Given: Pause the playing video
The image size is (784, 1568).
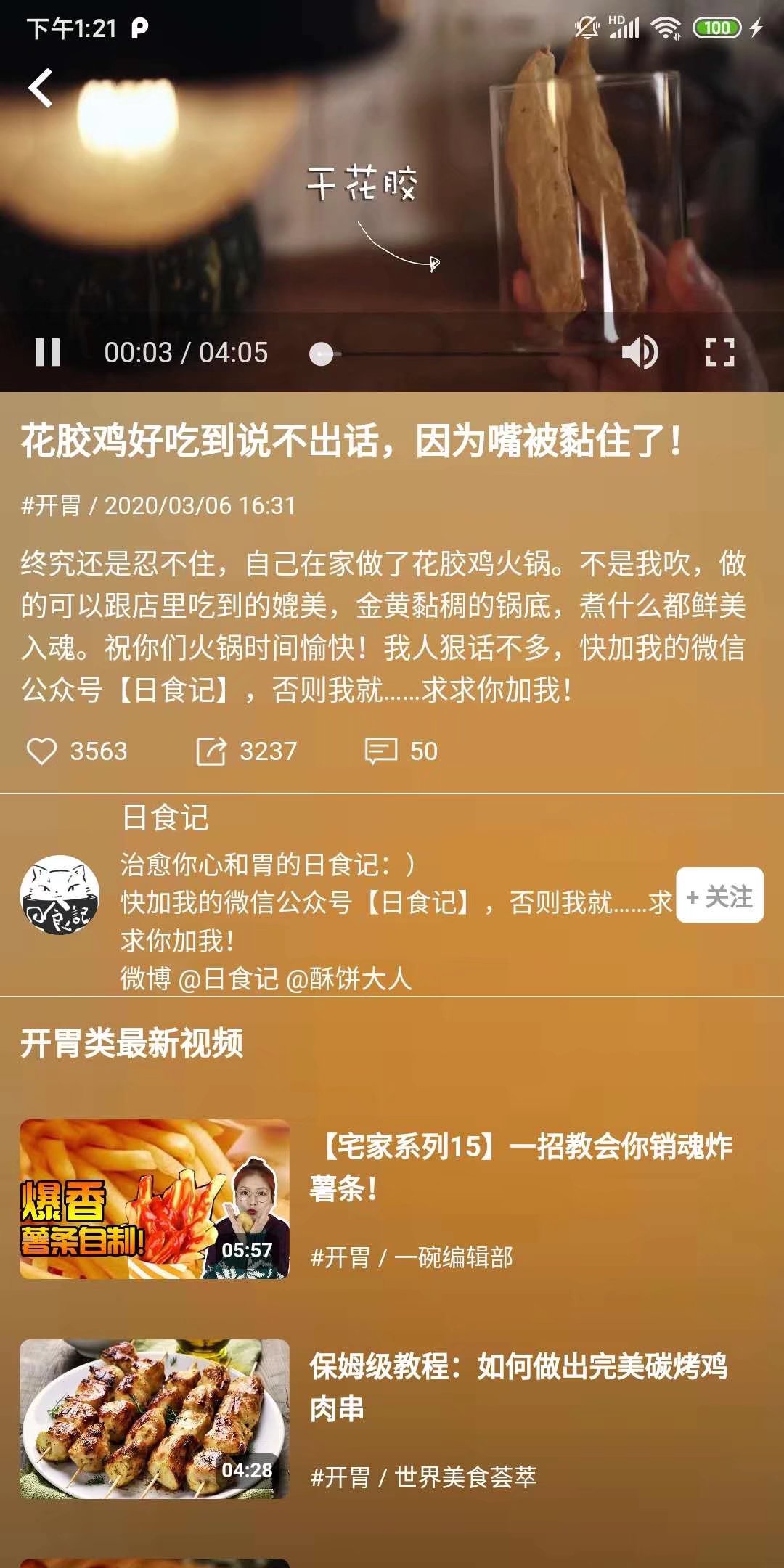Looking at the screenshot, I should (x=48, y=353).
